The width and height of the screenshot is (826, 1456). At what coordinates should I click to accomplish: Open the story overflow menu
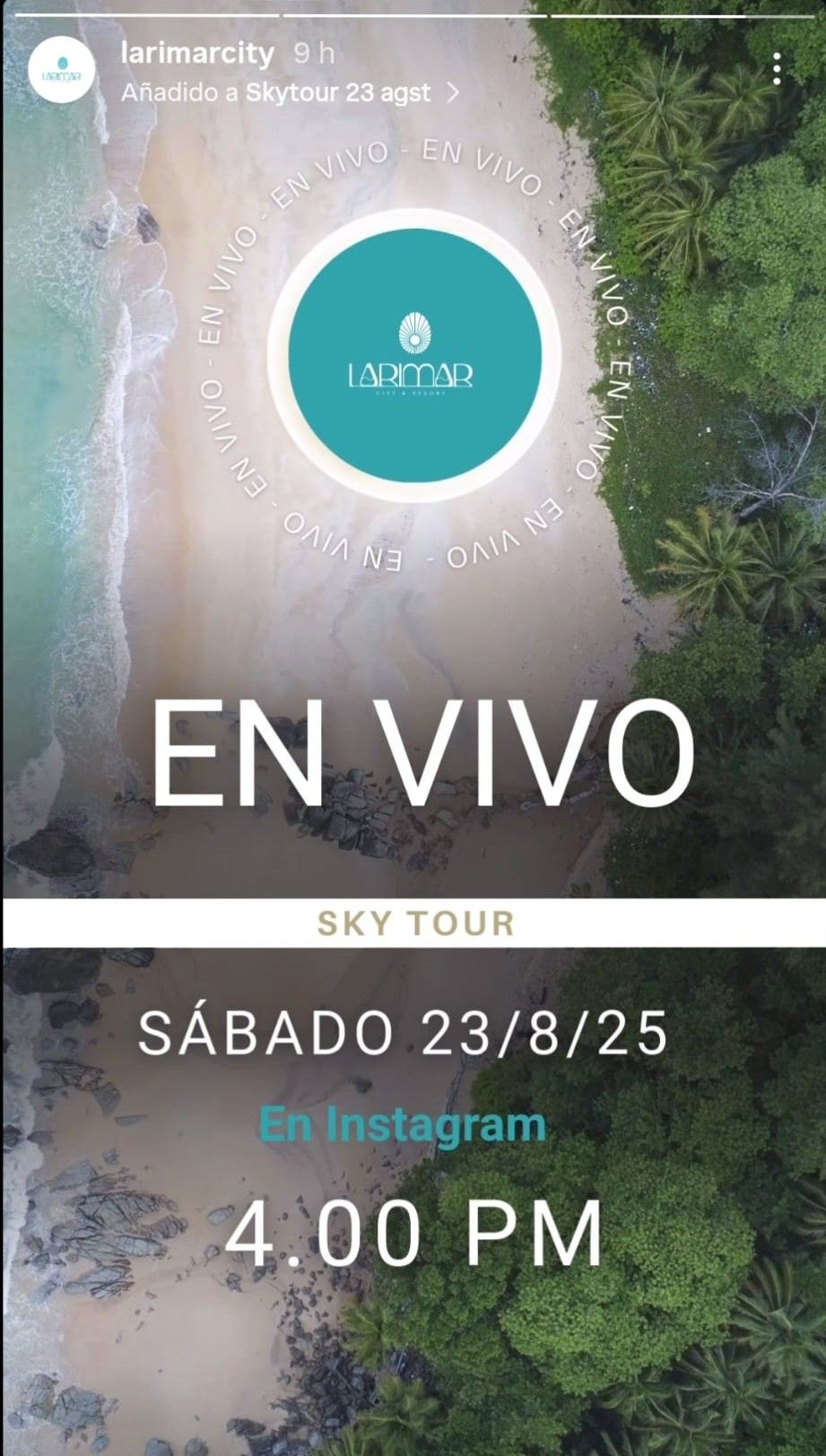(778, 68)
